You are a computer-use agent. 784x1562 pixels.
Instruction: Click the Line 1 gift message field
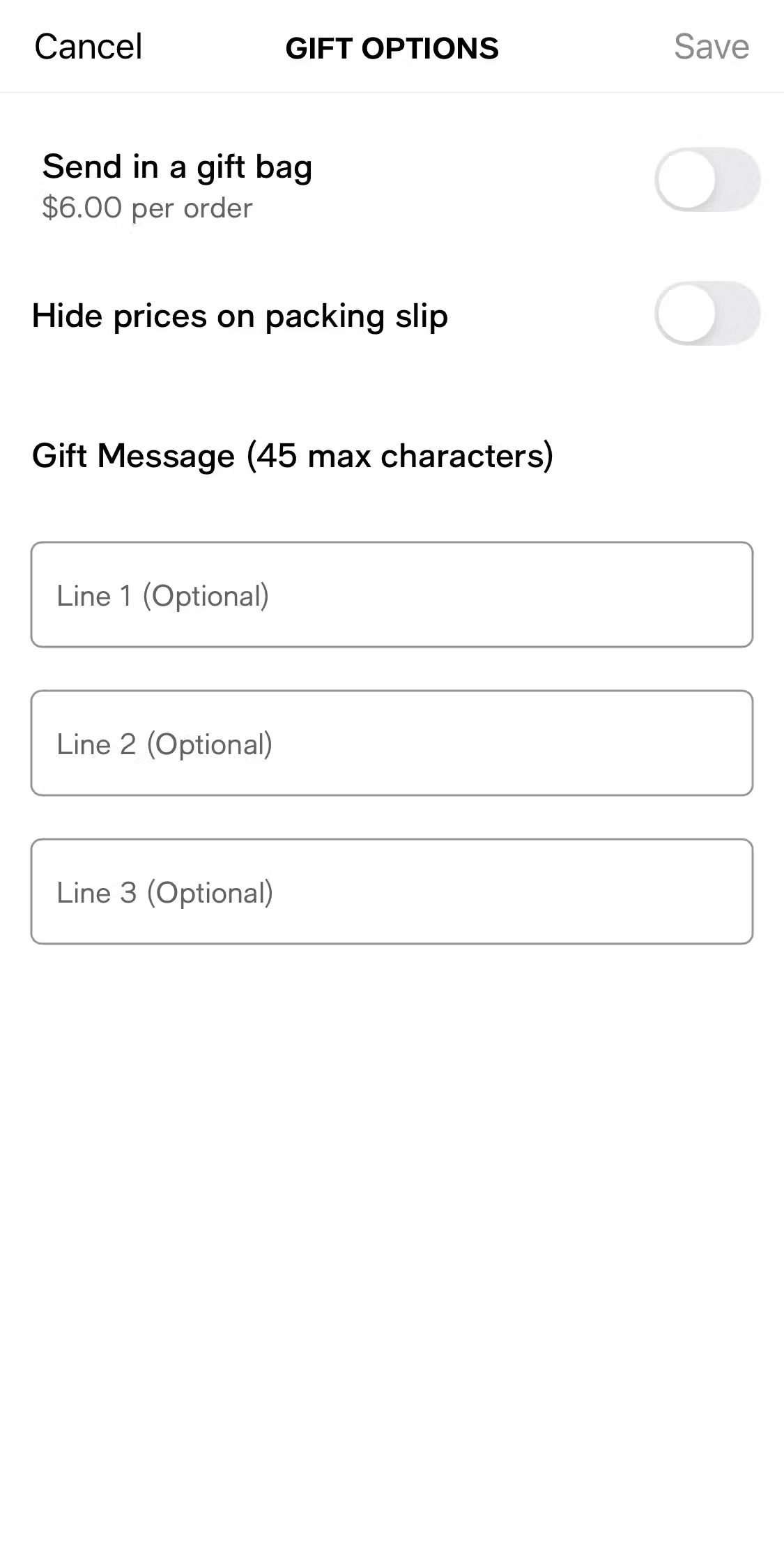tap(392, 596)
